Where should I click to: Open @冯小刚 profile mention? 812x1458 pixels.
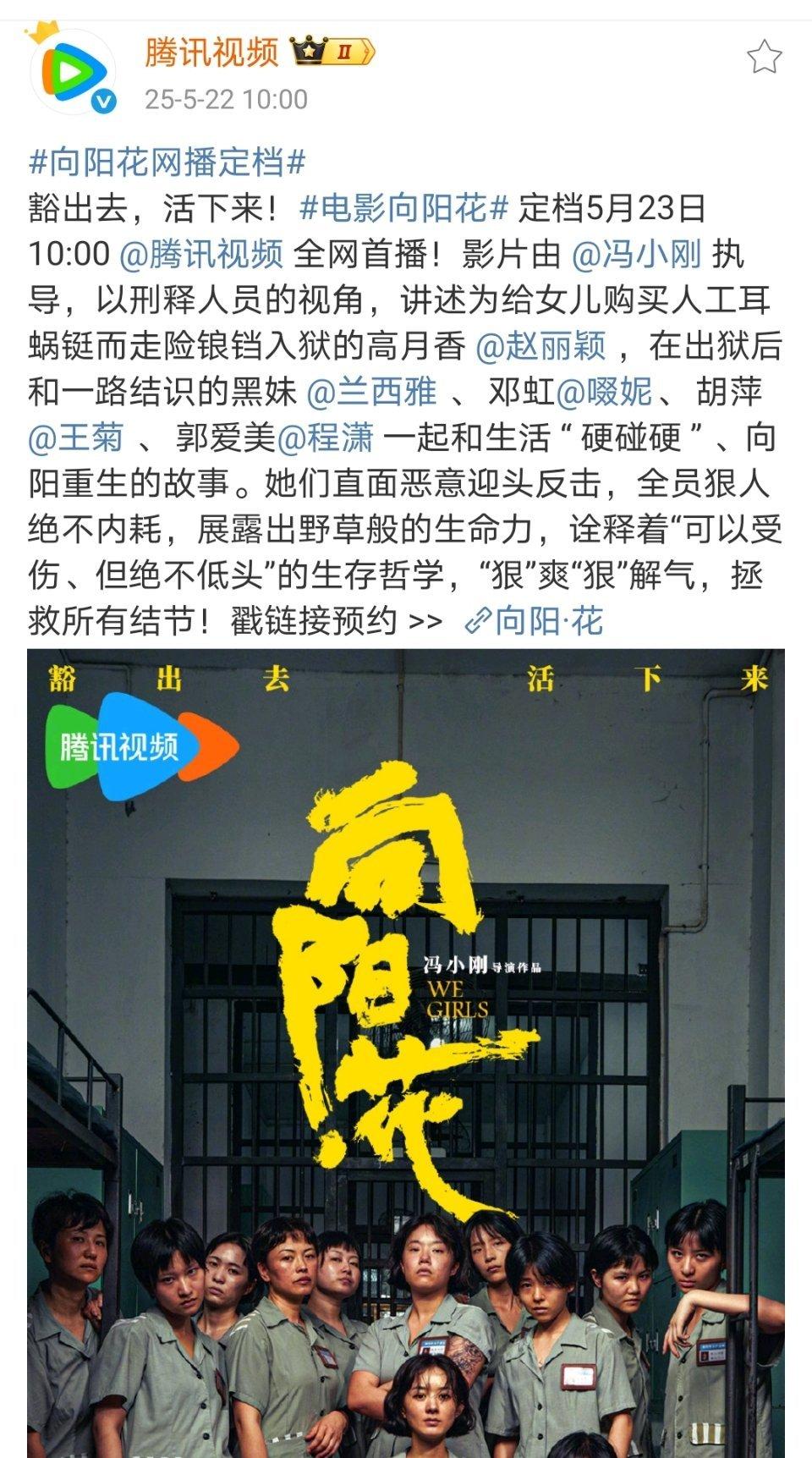(x=636, y=254)
